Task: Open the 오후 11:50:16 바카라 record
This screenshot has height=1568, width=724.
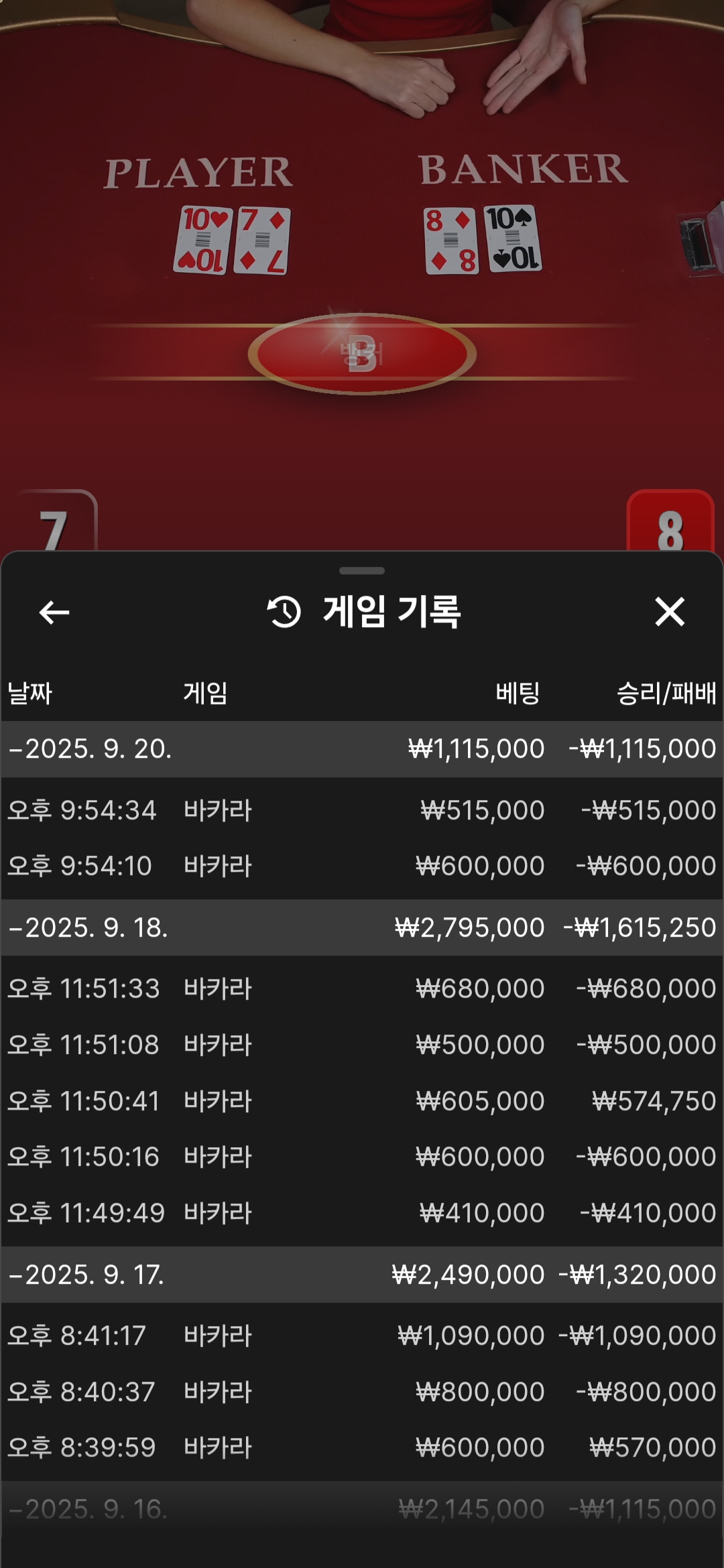Action: tap(362, 1157)
